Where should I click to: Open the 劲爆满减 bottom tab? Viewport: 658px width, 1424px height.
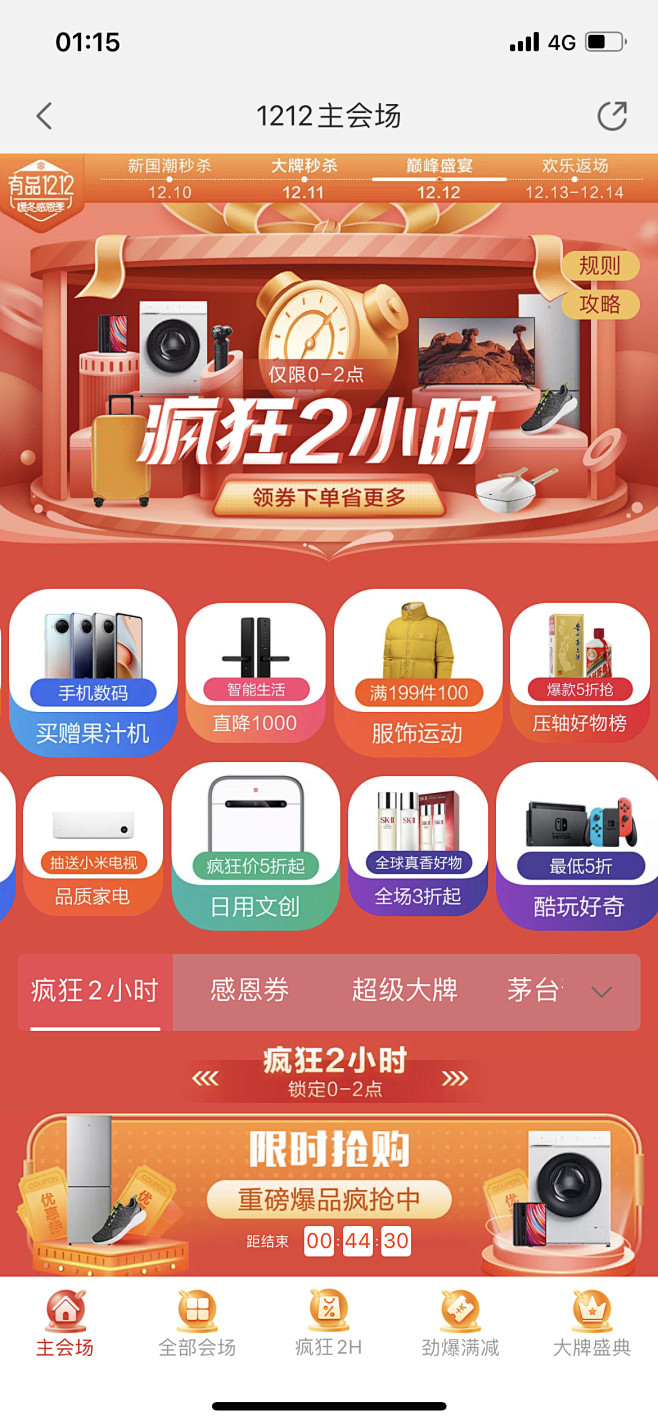(x=460, y=1322)
